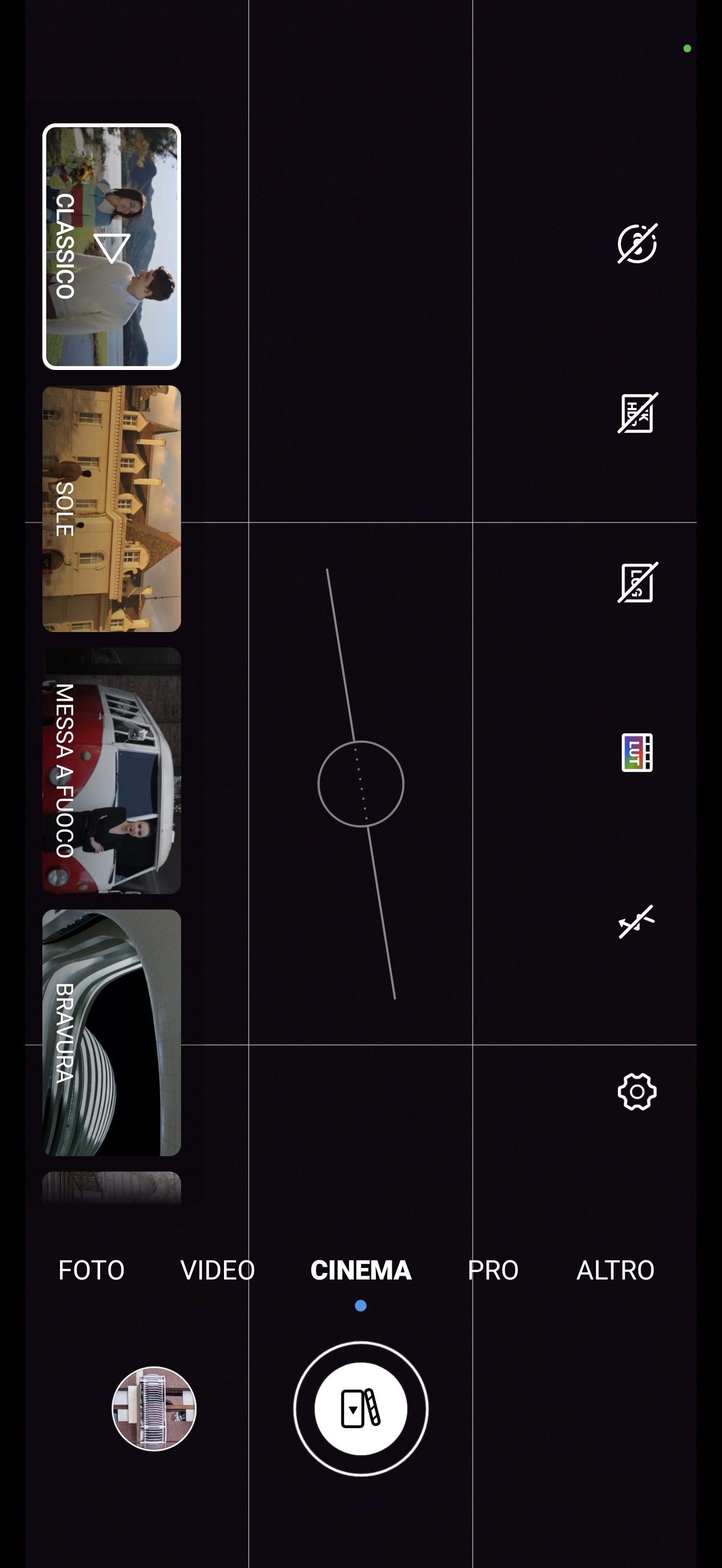
Task: Choose the Sole cinema style
Action: pos(111,508)
